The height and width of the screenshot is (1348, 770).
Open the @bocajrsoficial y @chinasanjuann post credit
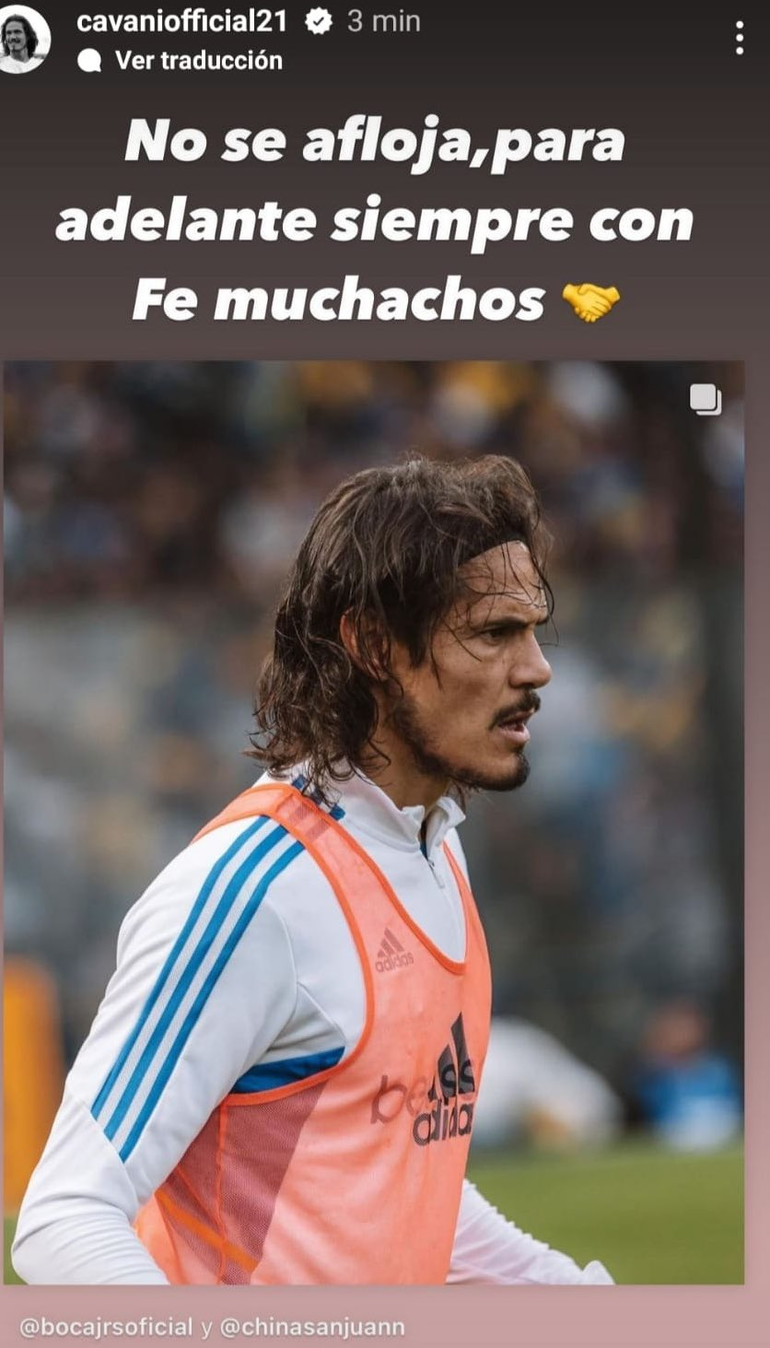212,1327
